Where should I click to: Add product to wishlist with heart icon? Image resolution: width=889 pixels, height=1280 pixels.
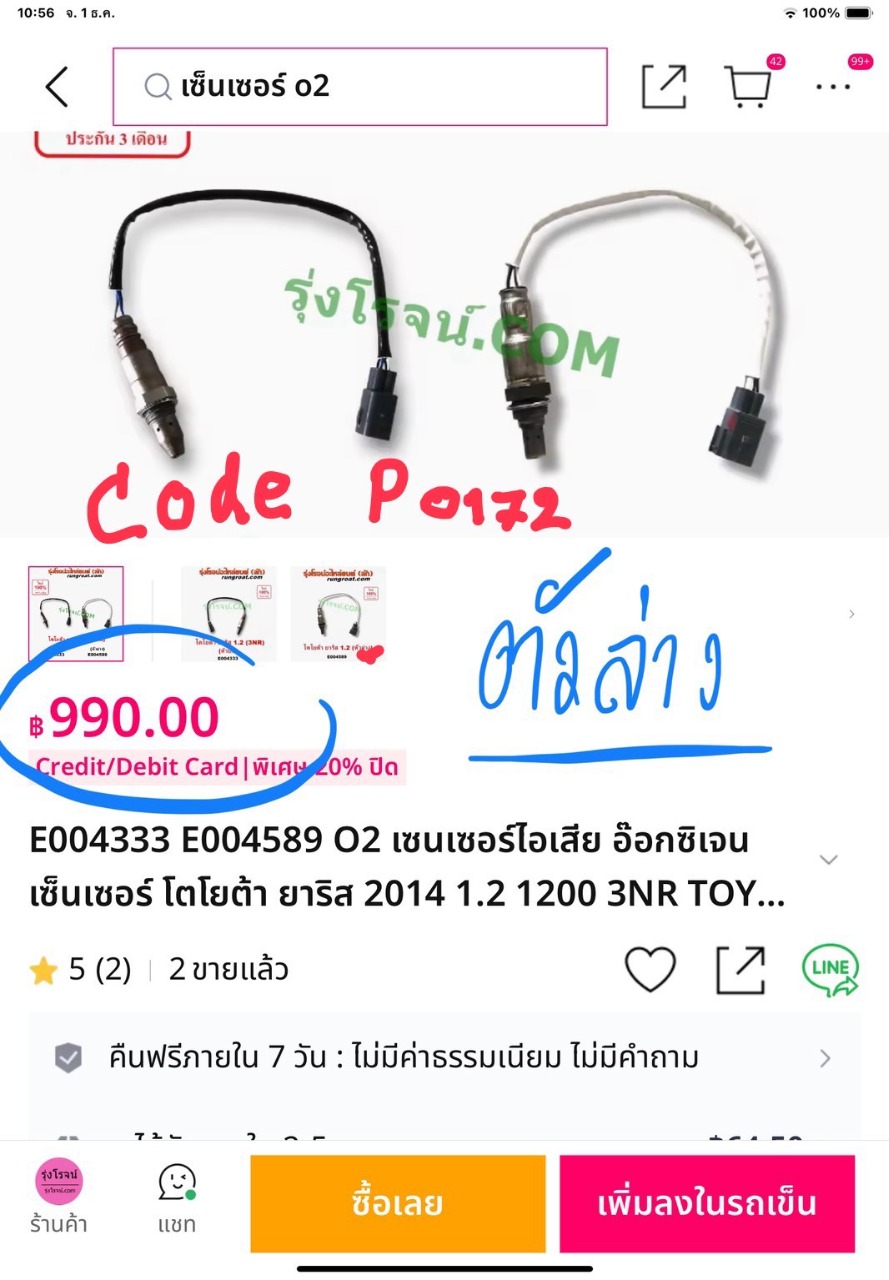coord(650,970)
